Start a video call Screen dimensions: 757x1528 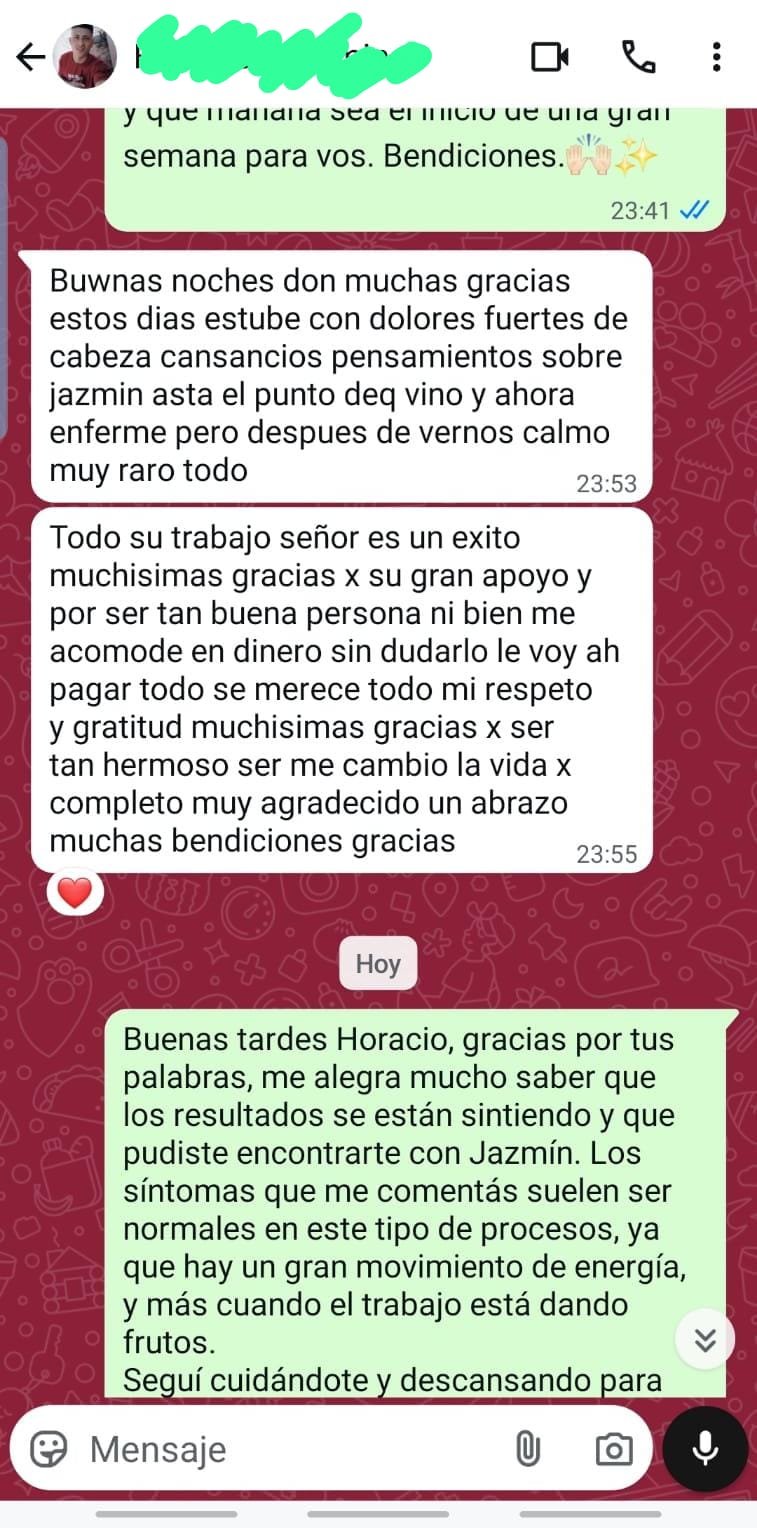(x=549, y=57)
